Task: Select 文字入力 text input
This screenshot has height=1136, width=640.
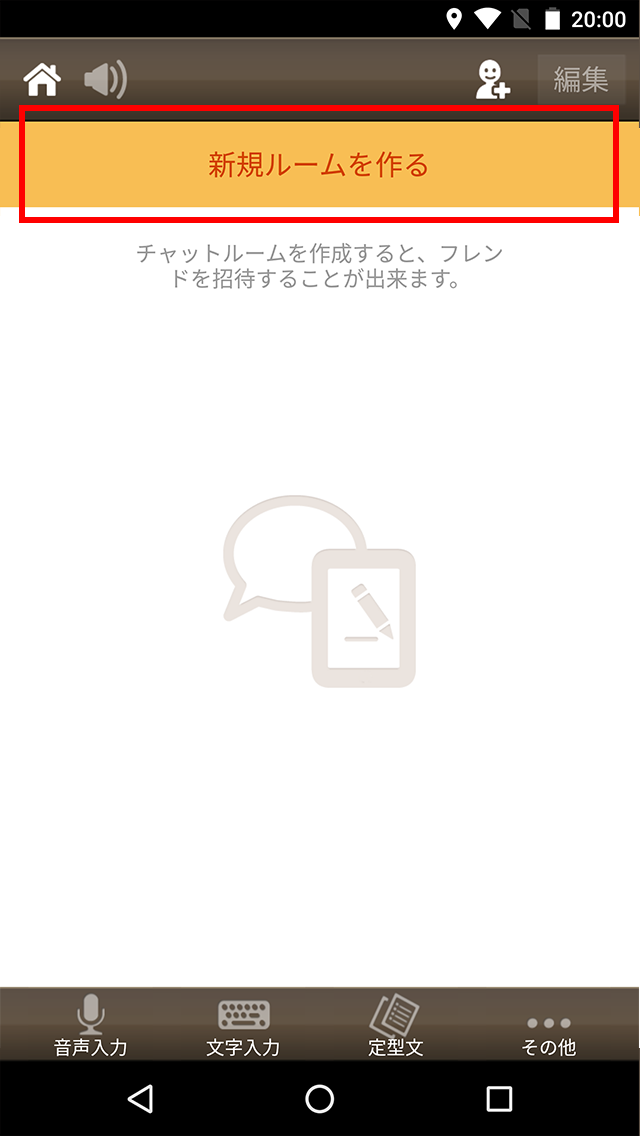Action: click(x=244, y=1024)
